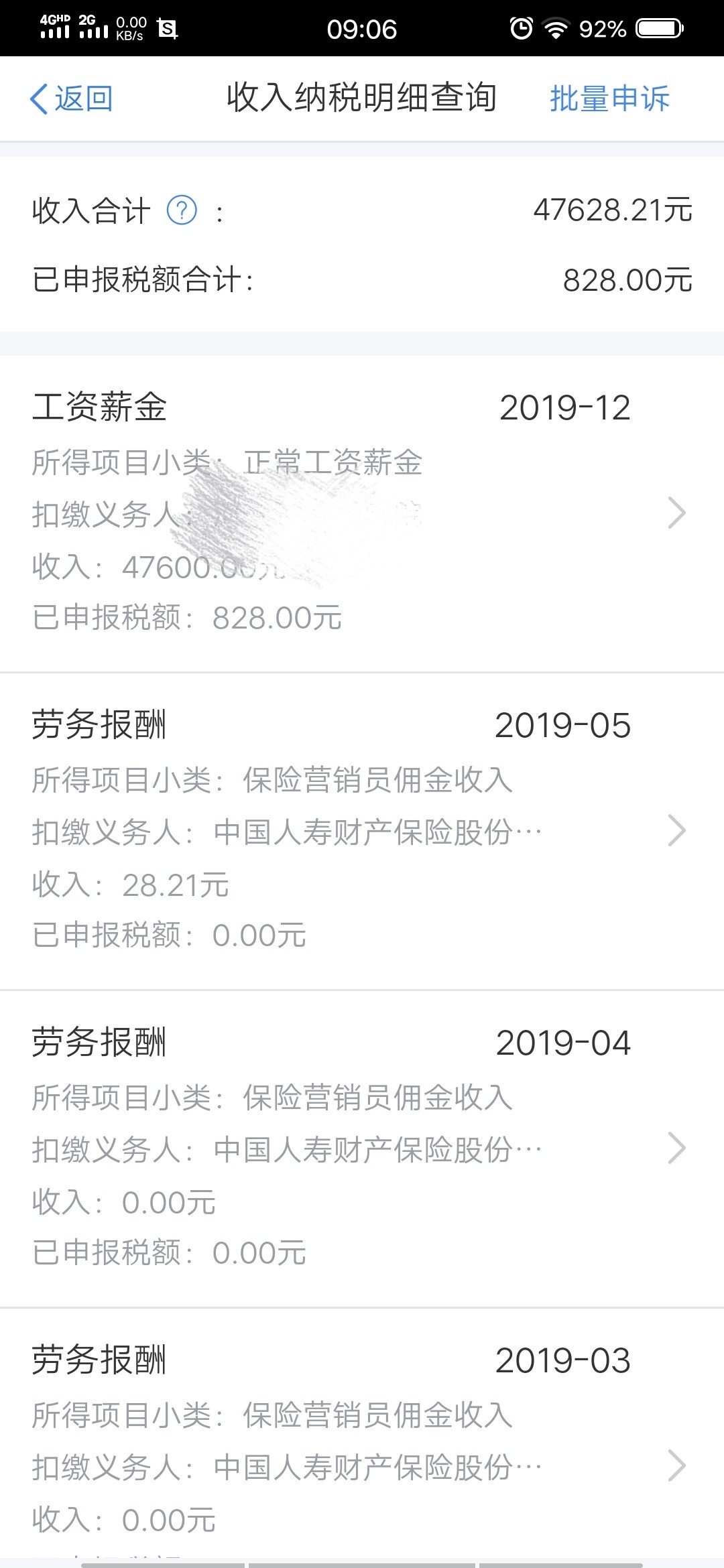Screen dimensions: 724x1568
Task: View the 2019-04 劳务报酬 entry details
Action: pos(362,1149)
